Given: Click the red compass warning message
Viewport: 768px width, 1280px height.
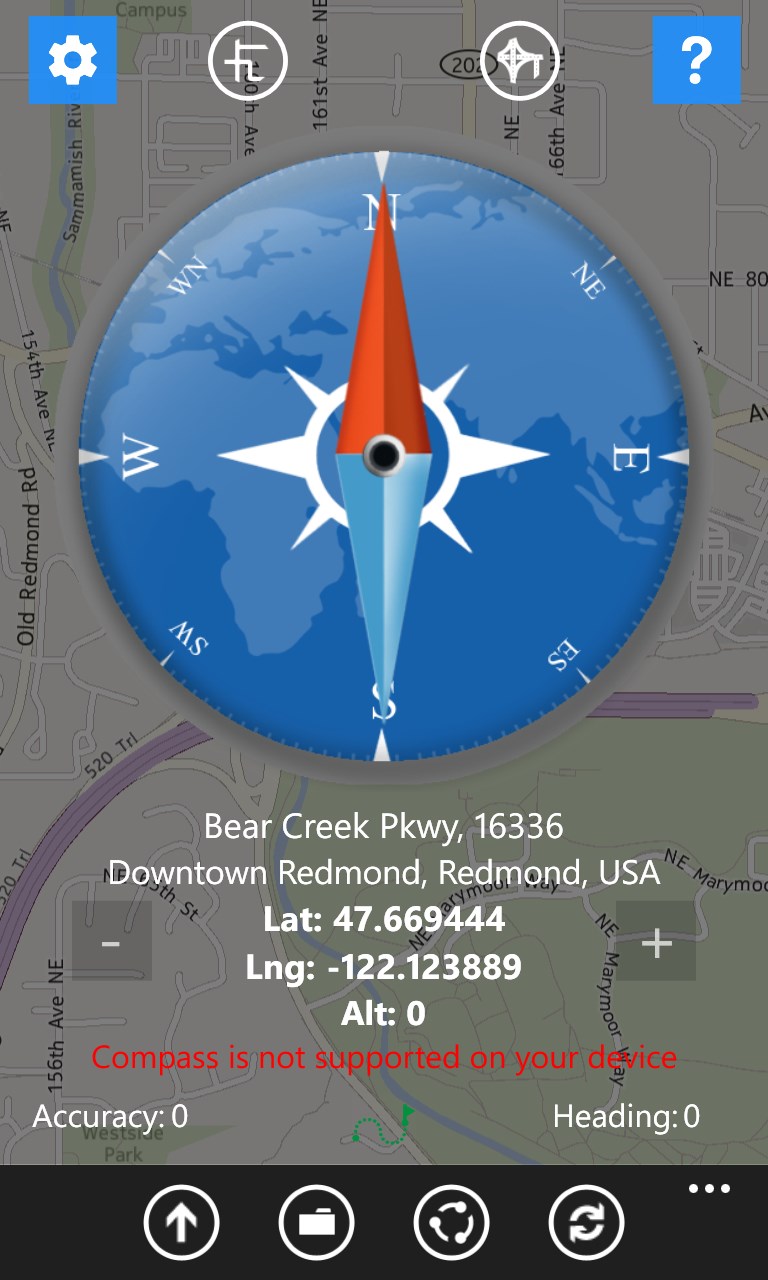Looking at the screenshot, I should click(384, 1058).
